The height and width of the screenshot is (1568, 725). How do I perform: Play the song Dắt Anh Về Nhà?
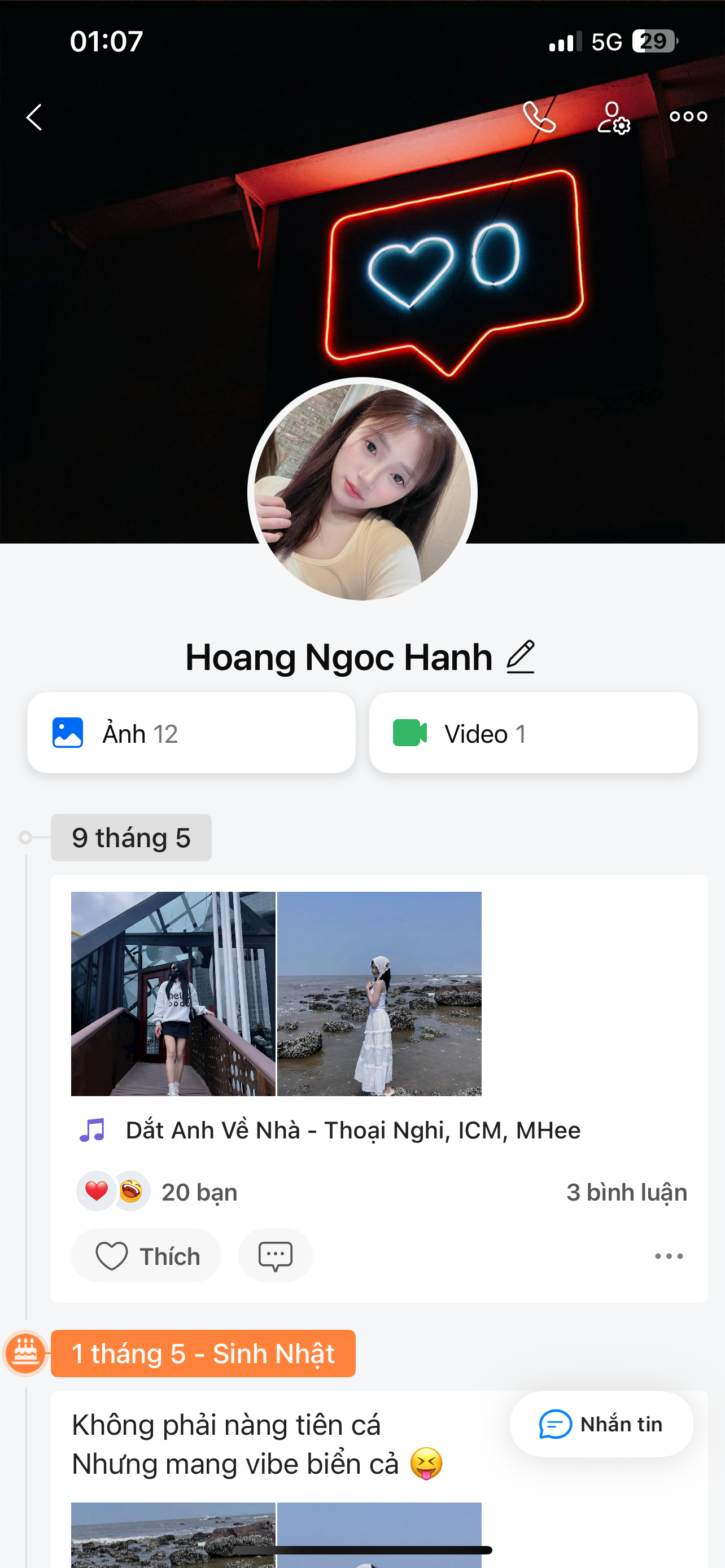click(352, 1131)
